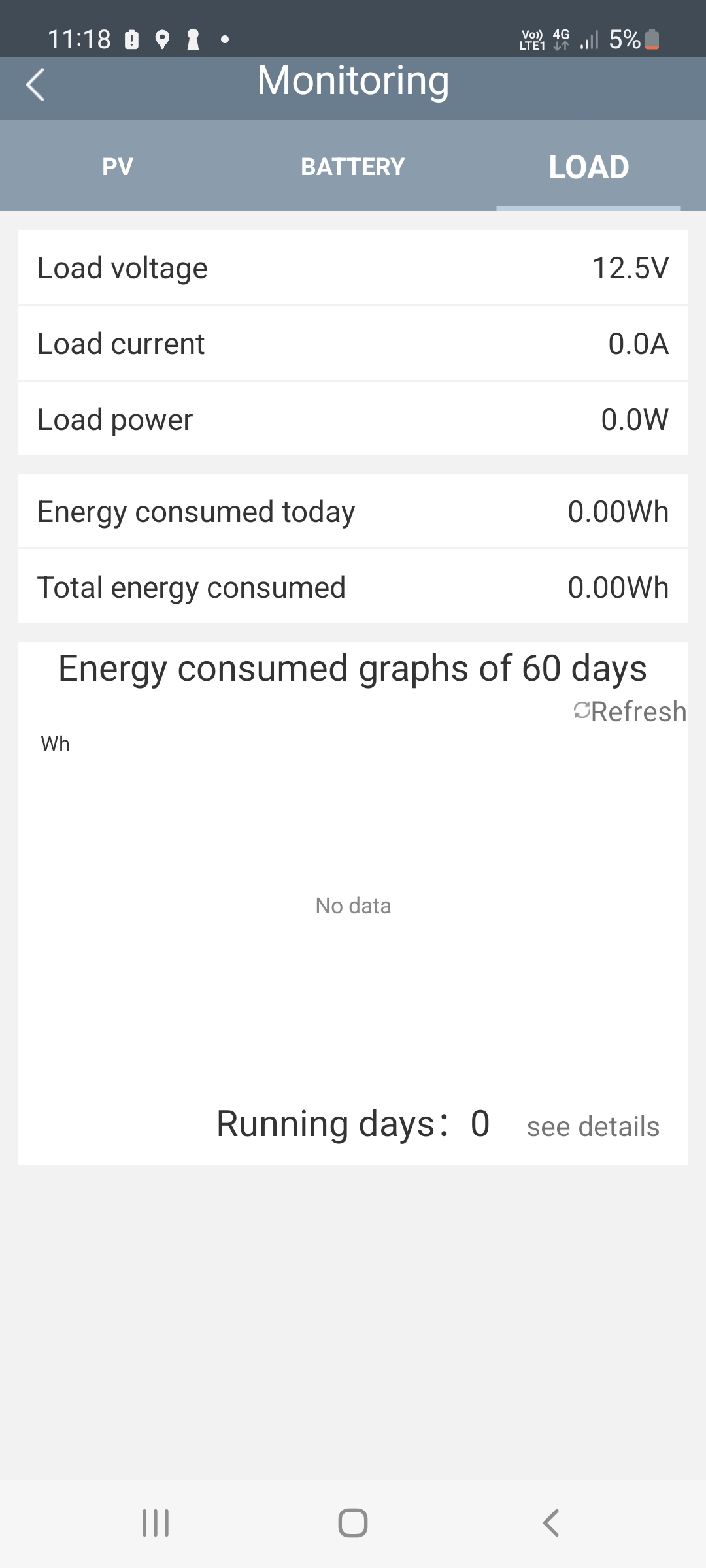Switch to the PV tab
This screenshot has width=706, height=1568.
coord(118,167)
